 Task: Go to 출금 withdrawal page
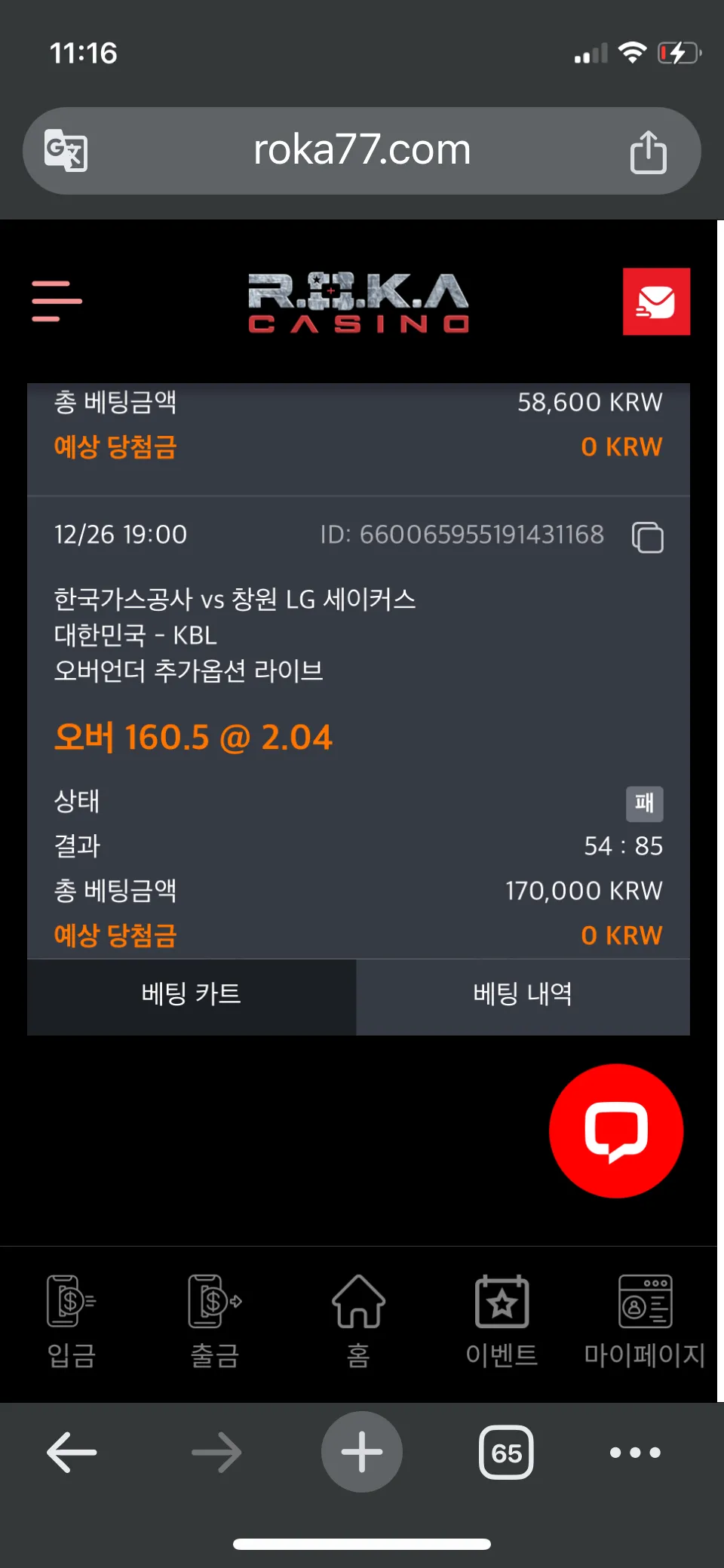point(215,1322)
